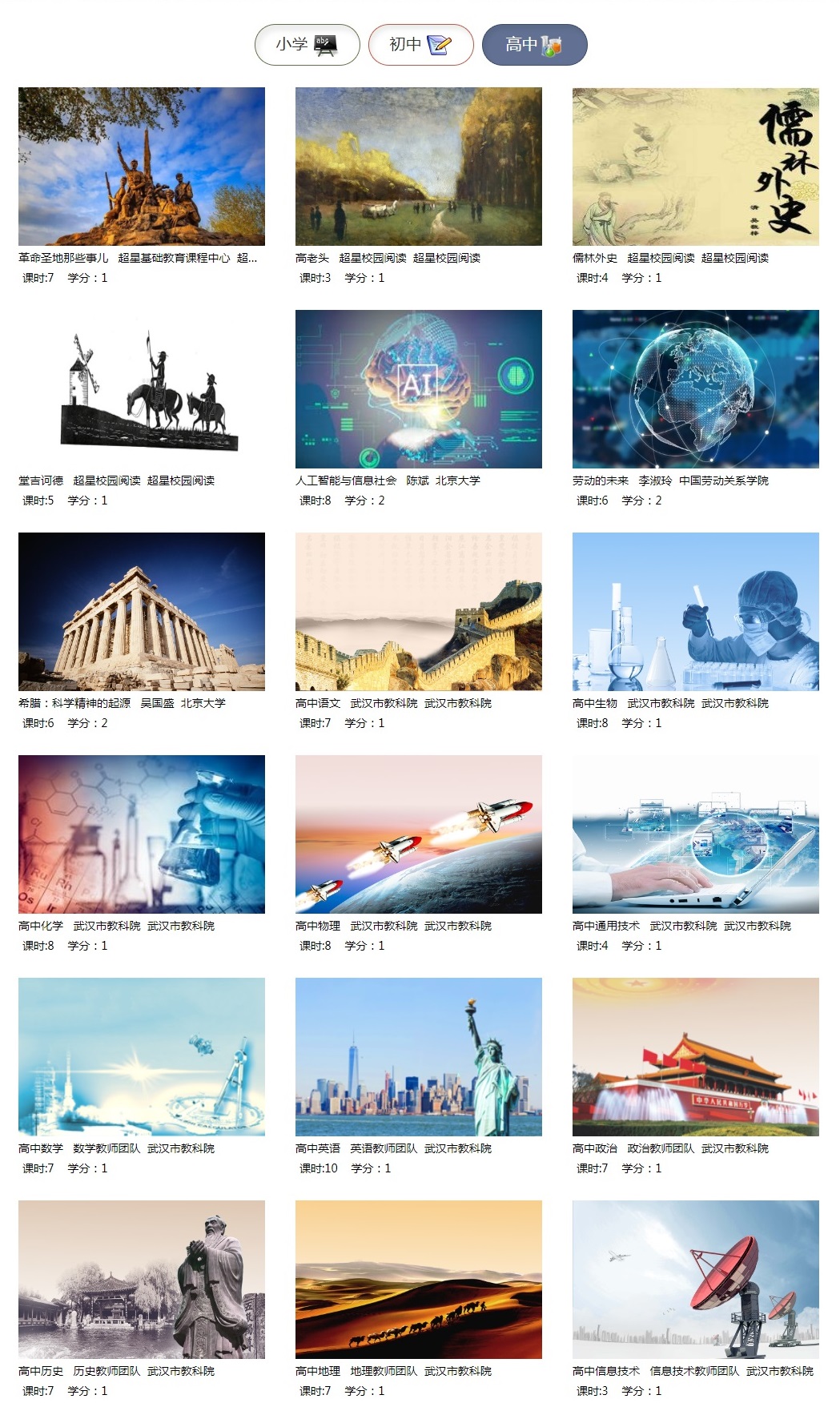The width and height of the screenshot is (840, 1407).
Task: Open the 高中政治 course
Action: click(695, 1057)
